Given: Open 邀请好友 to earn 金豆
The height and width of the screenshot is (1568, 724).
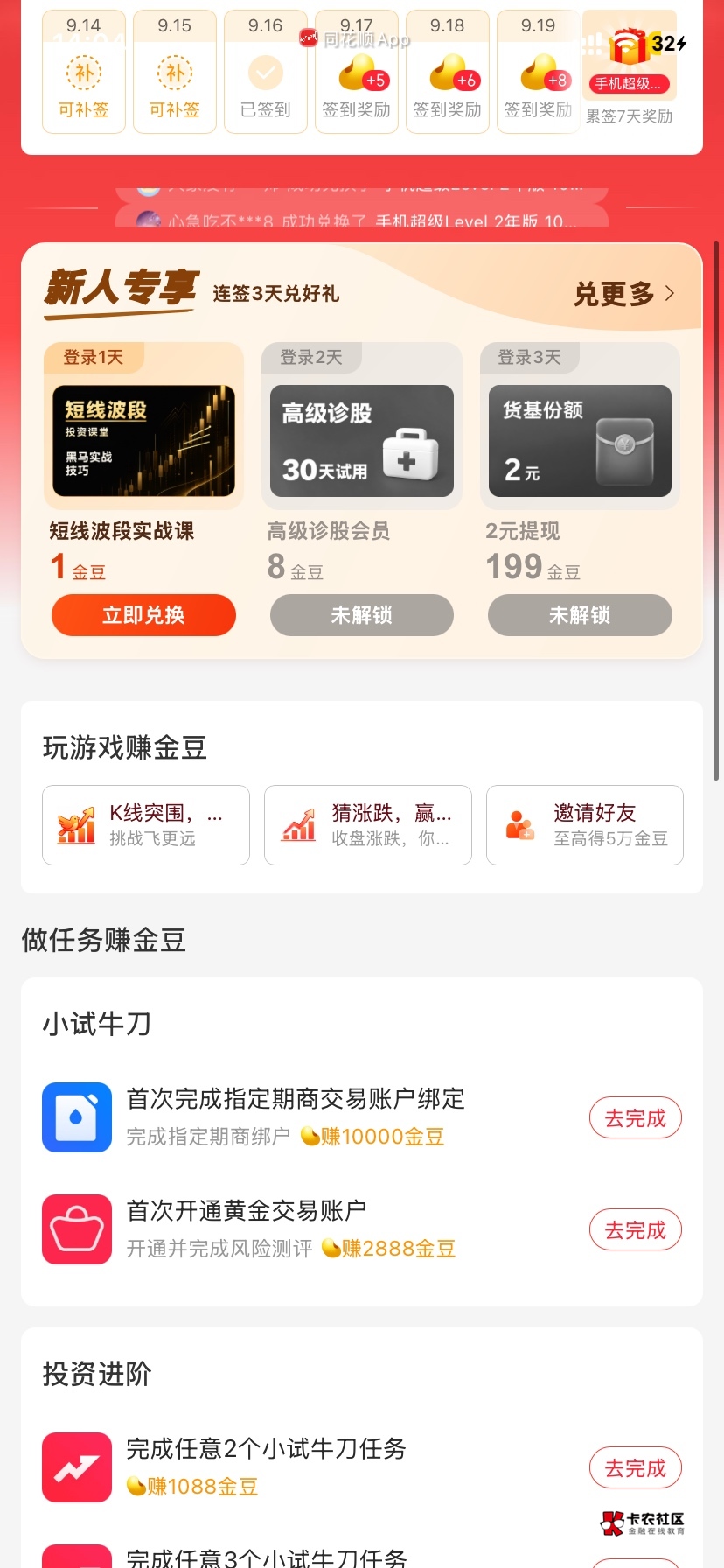Looking at the screenshot, I should [585, 825].
